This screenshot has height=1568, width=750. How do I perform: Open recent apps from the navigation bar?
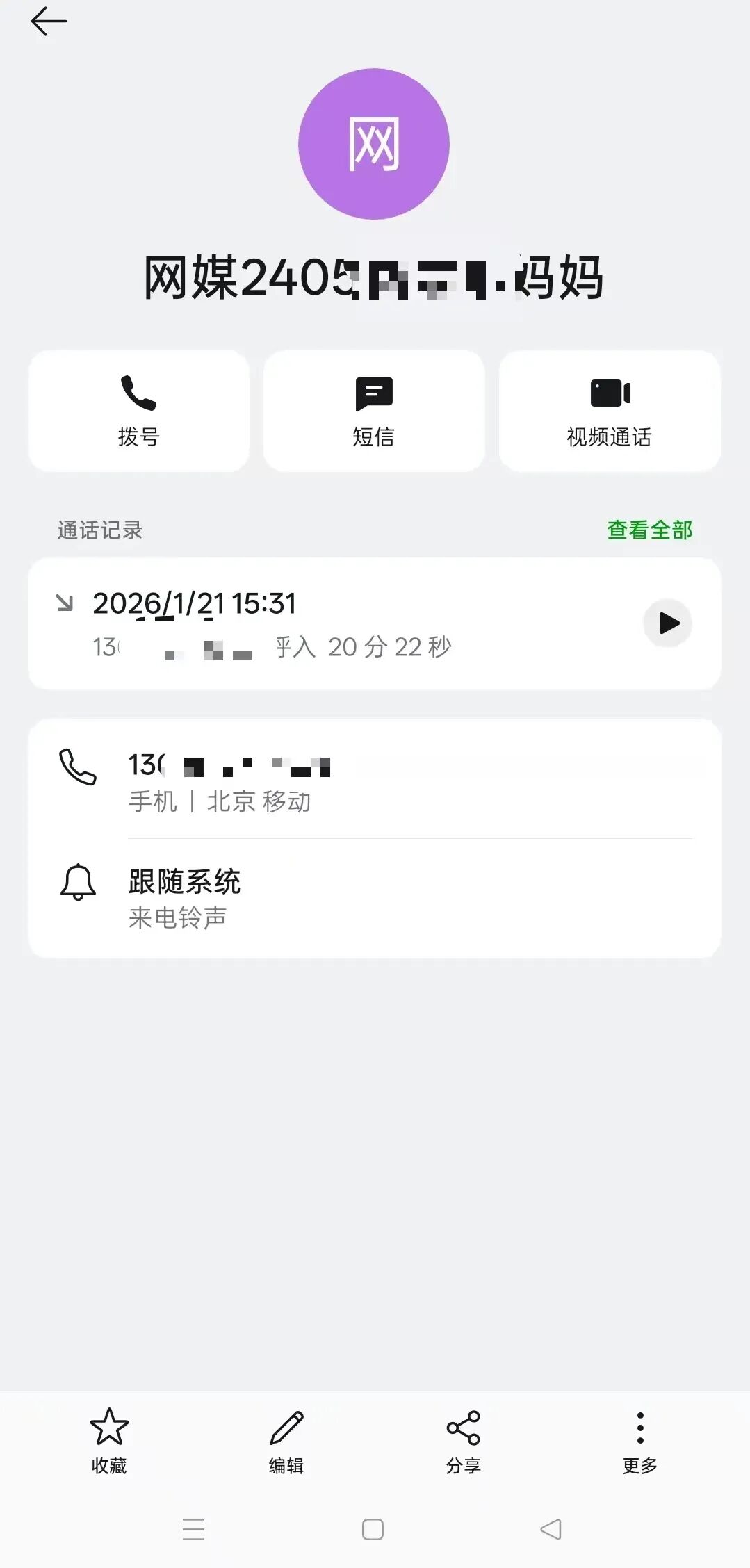tap(193, 1529)
